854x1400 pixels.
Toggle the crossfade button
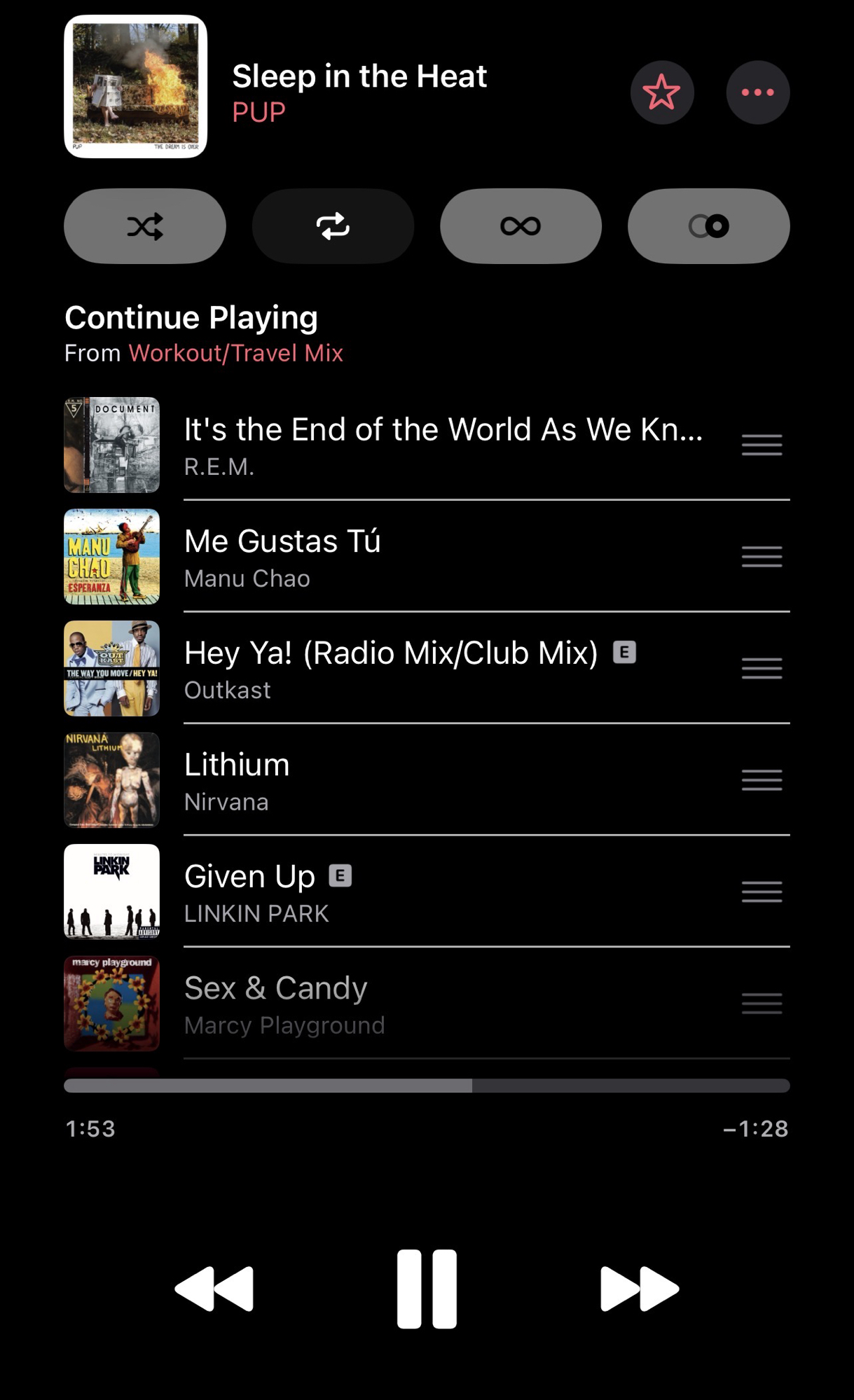tap(708, 226)
